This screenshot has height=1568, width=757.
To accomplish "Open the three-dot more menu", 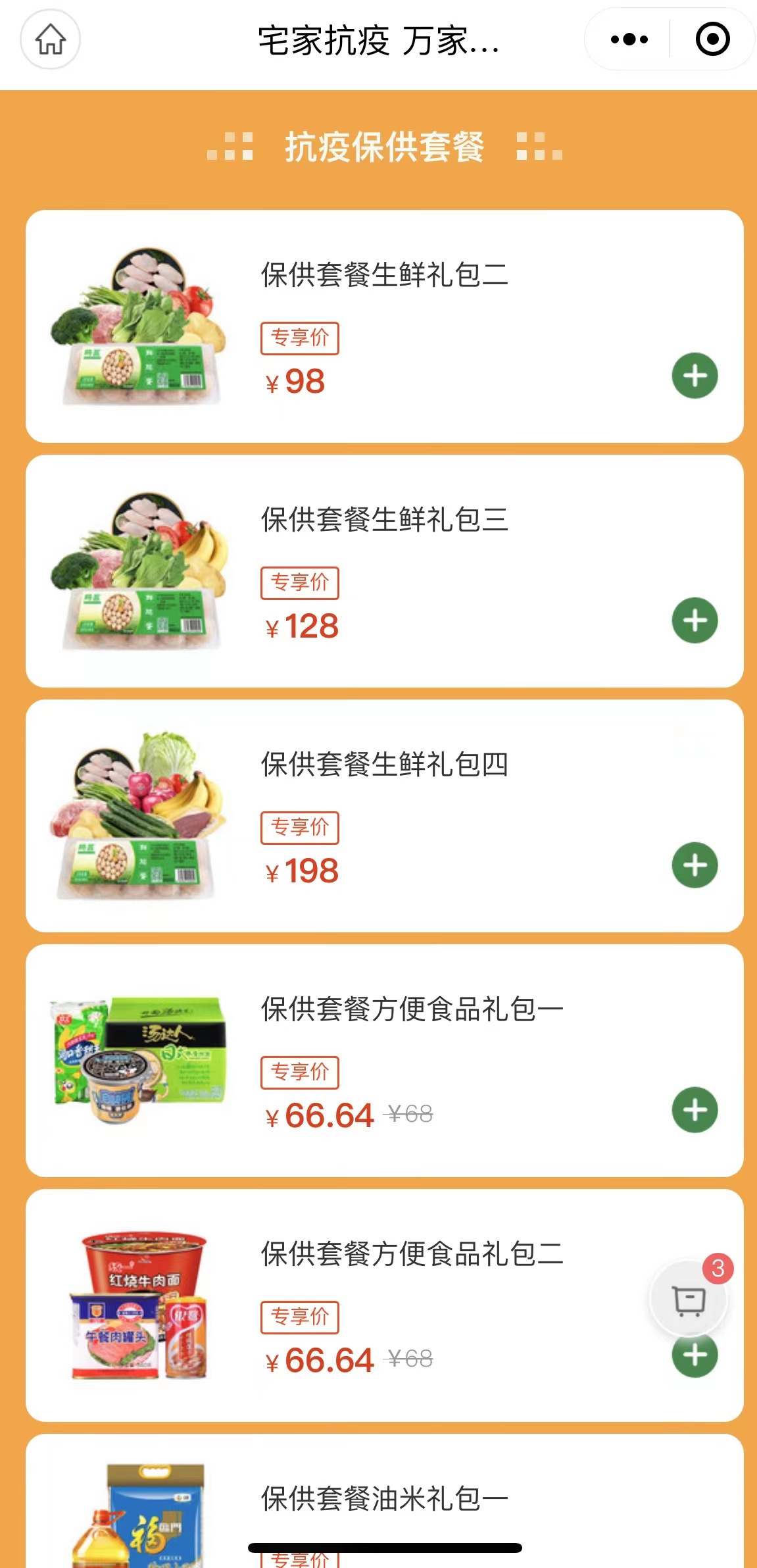I will (629, 39).
